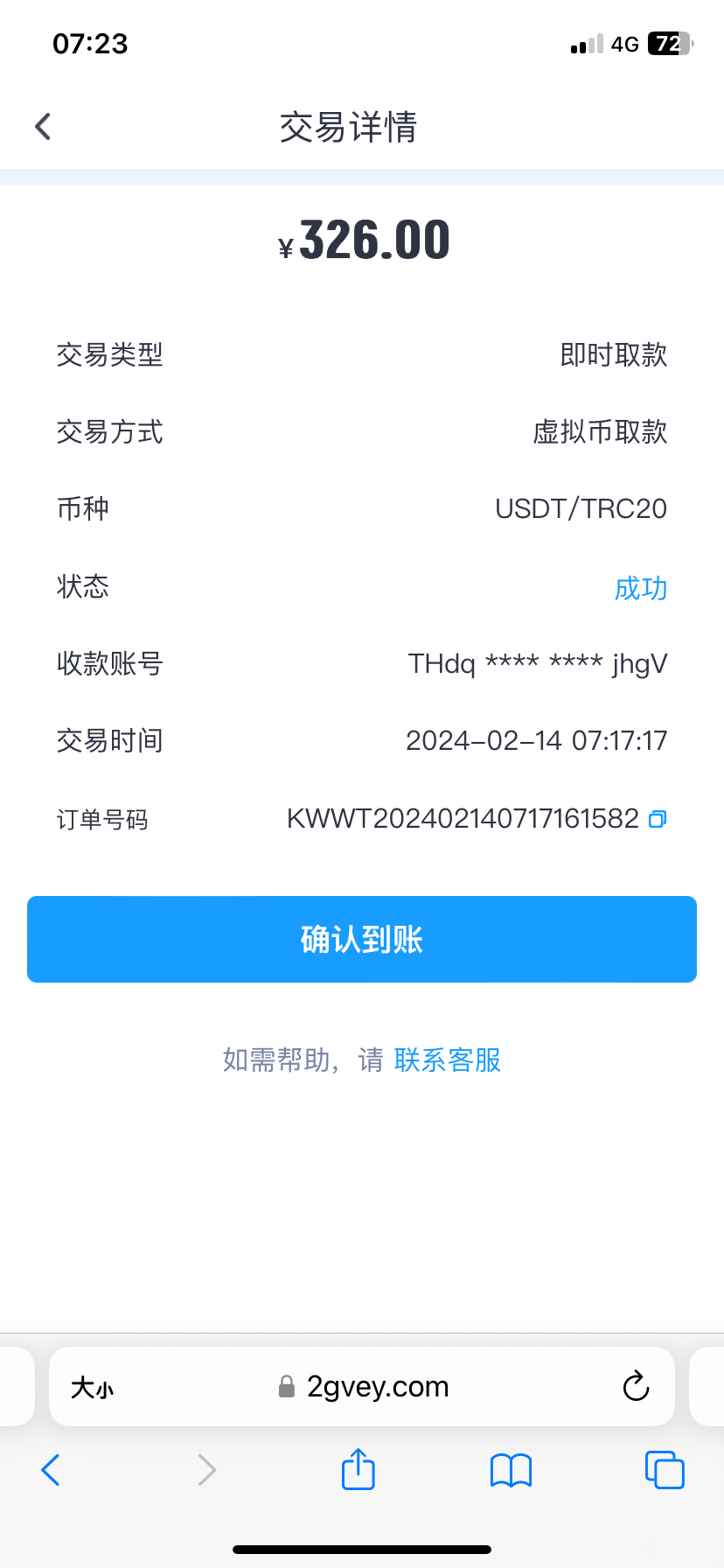Open the 联系客服 link
The width and height of the screenshot is (724, 1568).
[447, 1060]
